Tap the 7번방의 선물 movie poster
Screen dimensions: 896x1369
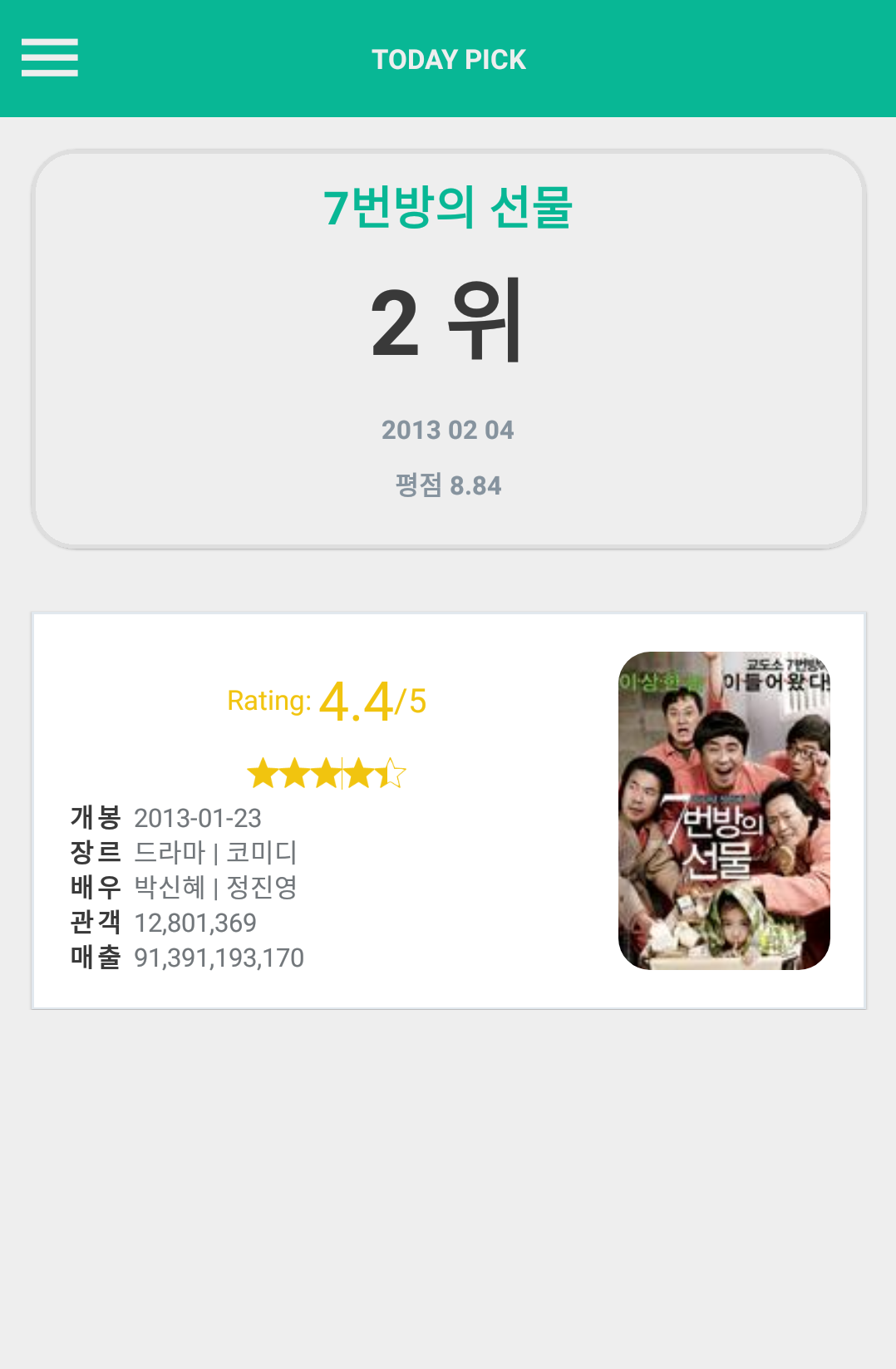(724, 810)
